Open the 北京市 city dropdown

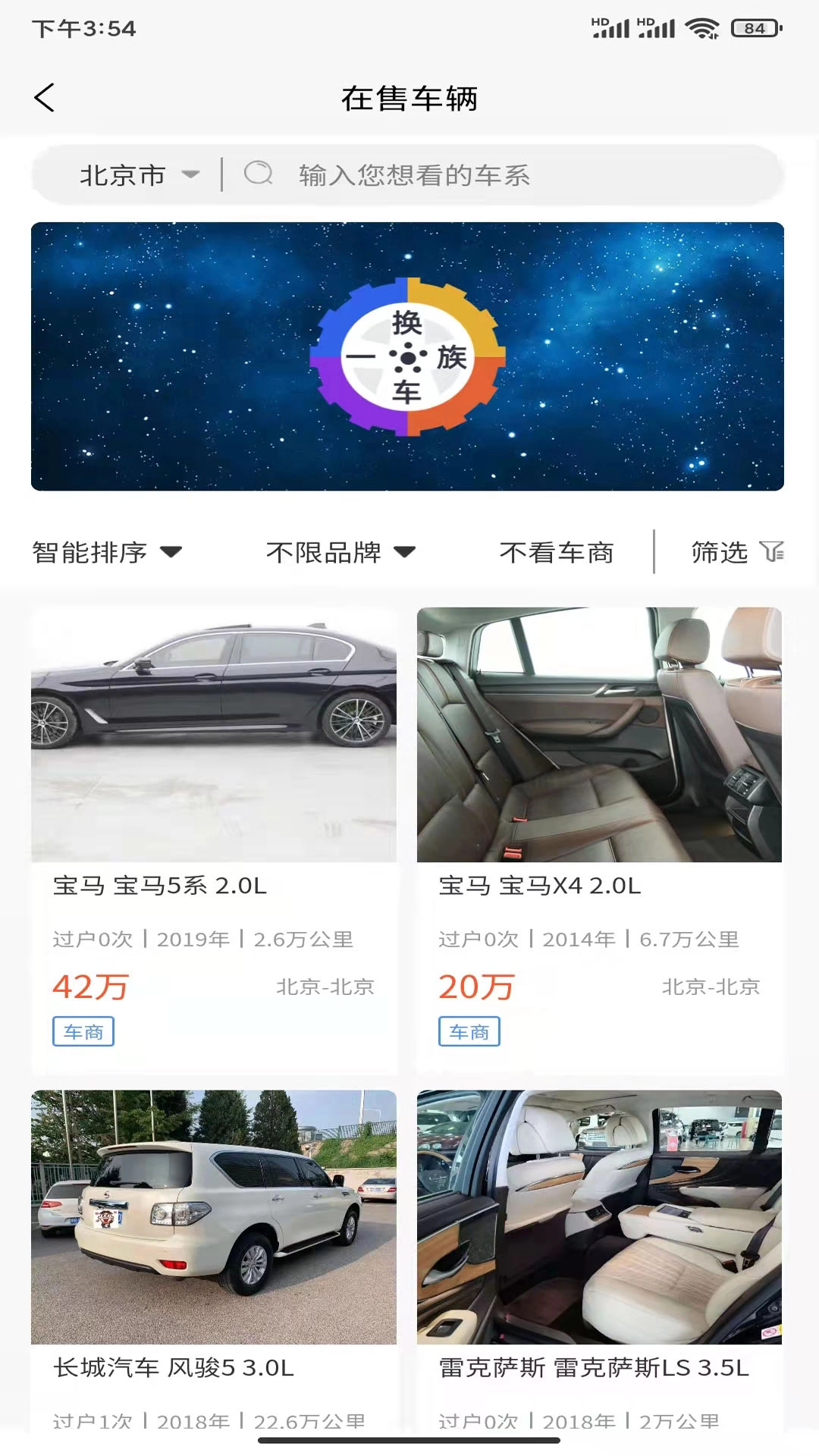pyautogui.click(x=127, y=174)
